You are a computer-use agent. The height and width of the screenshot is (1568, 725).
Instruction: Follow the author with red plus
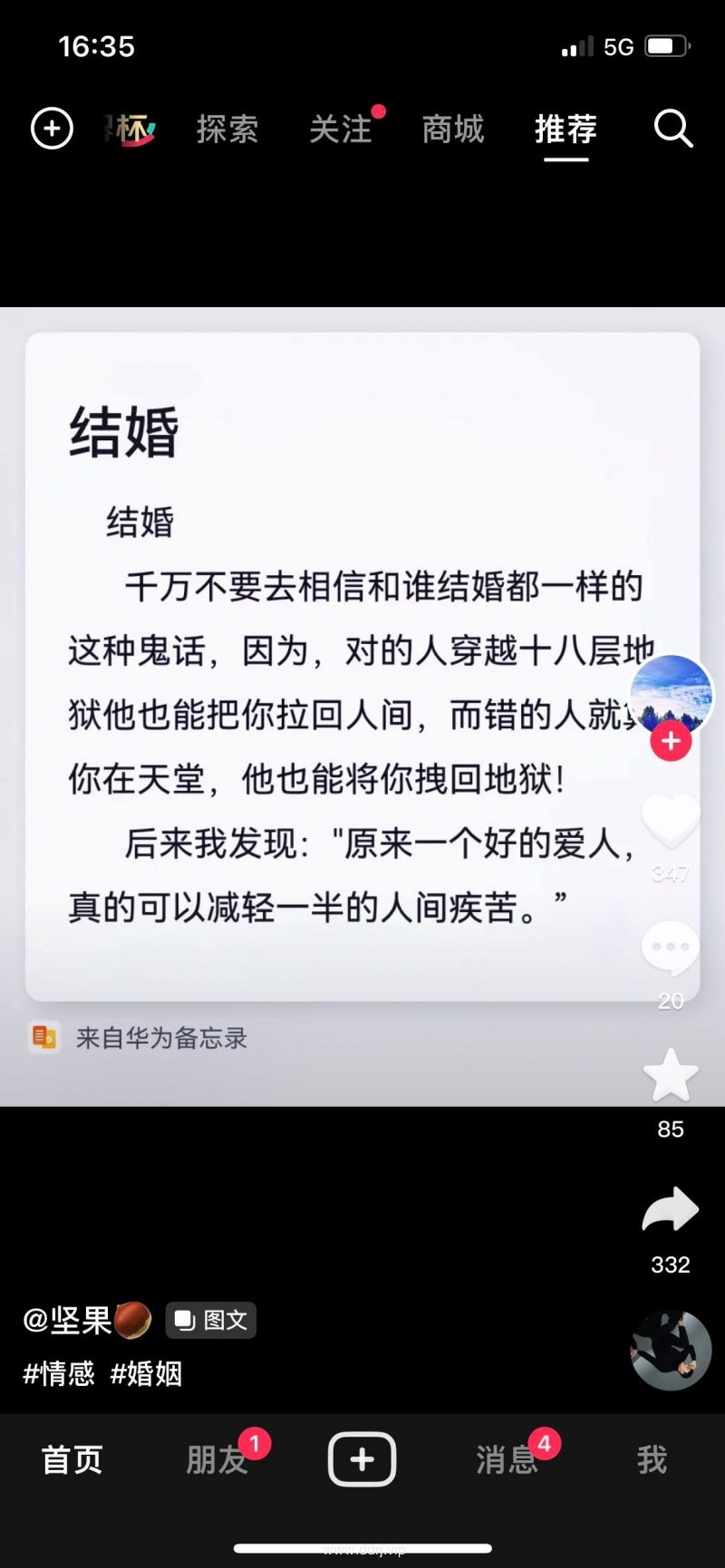coord(671,741)
